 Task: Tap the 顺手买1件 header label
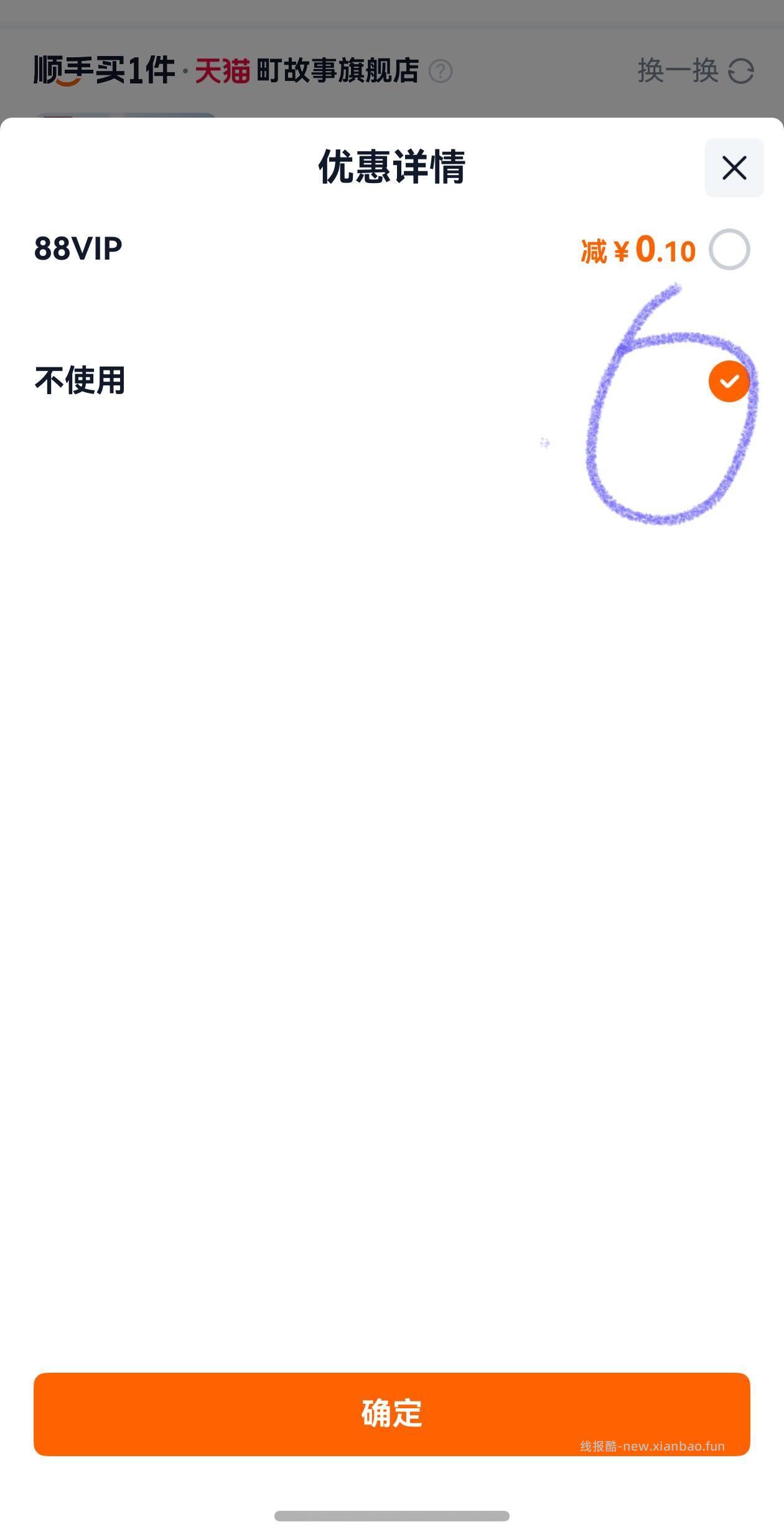pos(103,70)
